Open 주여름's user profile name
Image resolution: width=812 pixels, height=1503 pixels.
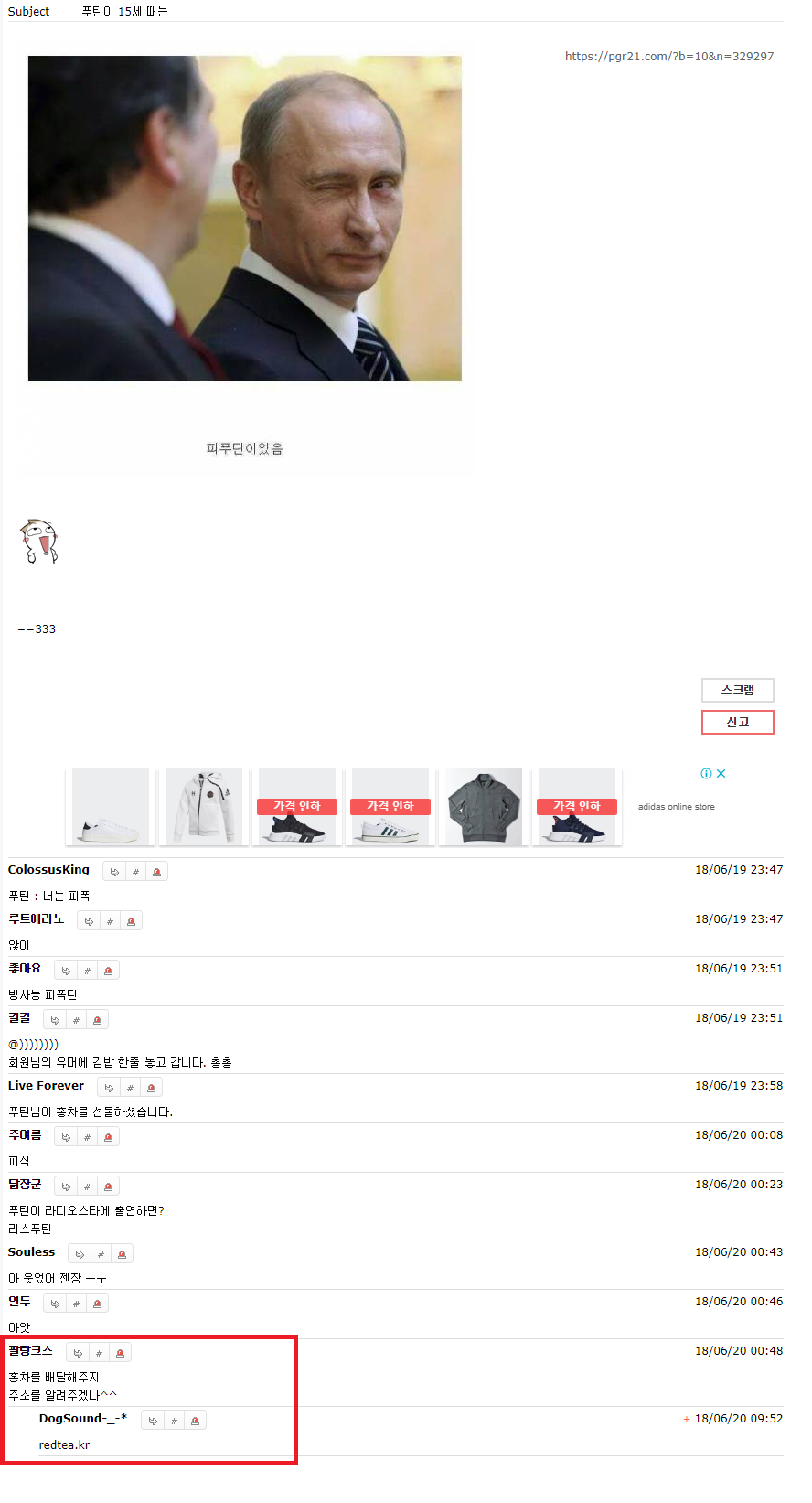25,1135
